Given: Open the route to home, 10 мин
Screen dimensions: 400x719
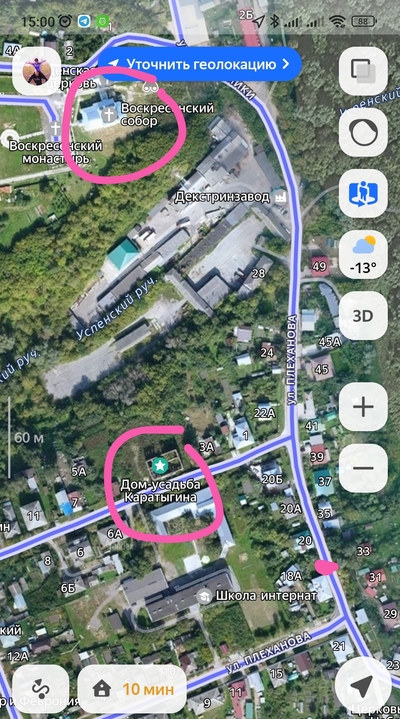Looking at the screenshot, I should [132, 689].
